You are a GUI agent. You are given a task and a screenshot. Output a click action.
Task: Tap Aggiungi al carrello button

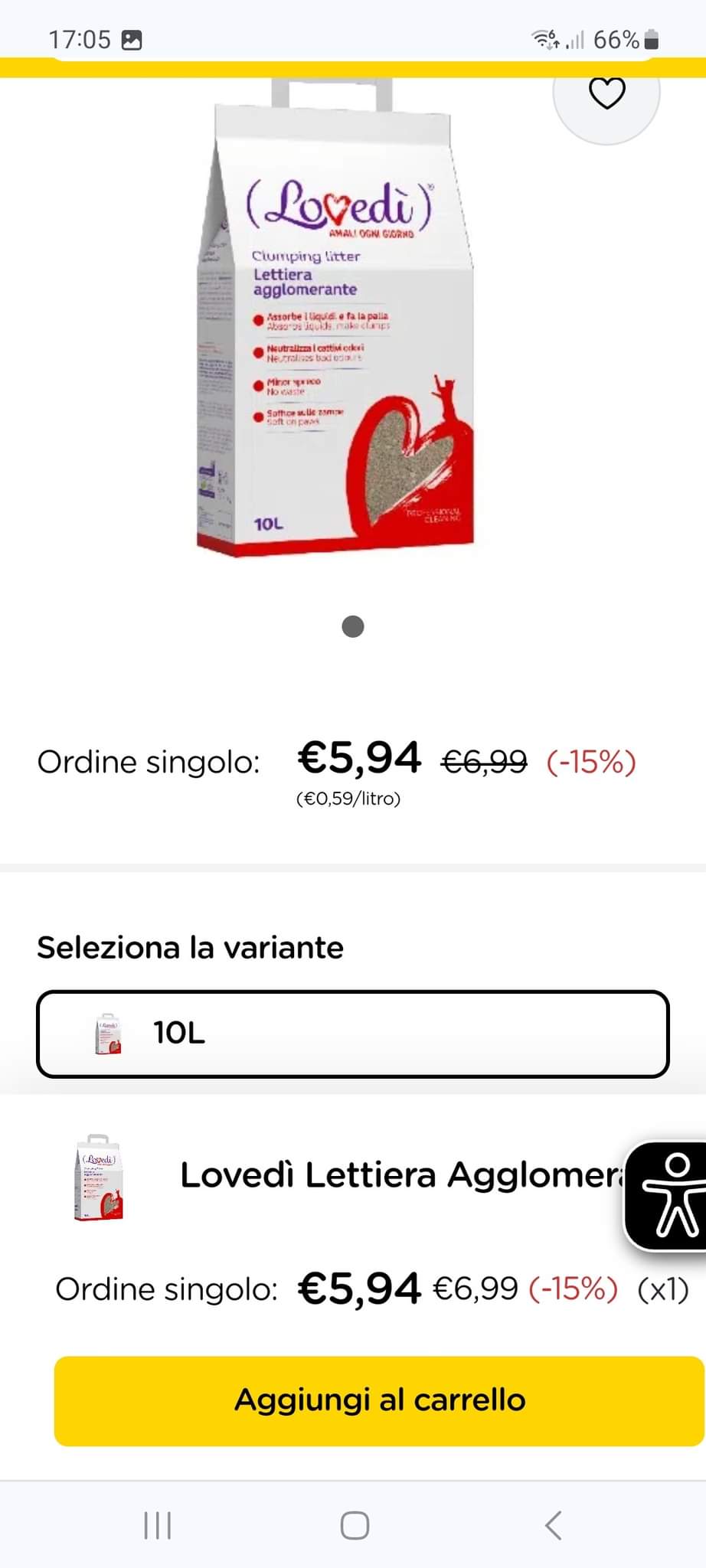coord(379,1400)
